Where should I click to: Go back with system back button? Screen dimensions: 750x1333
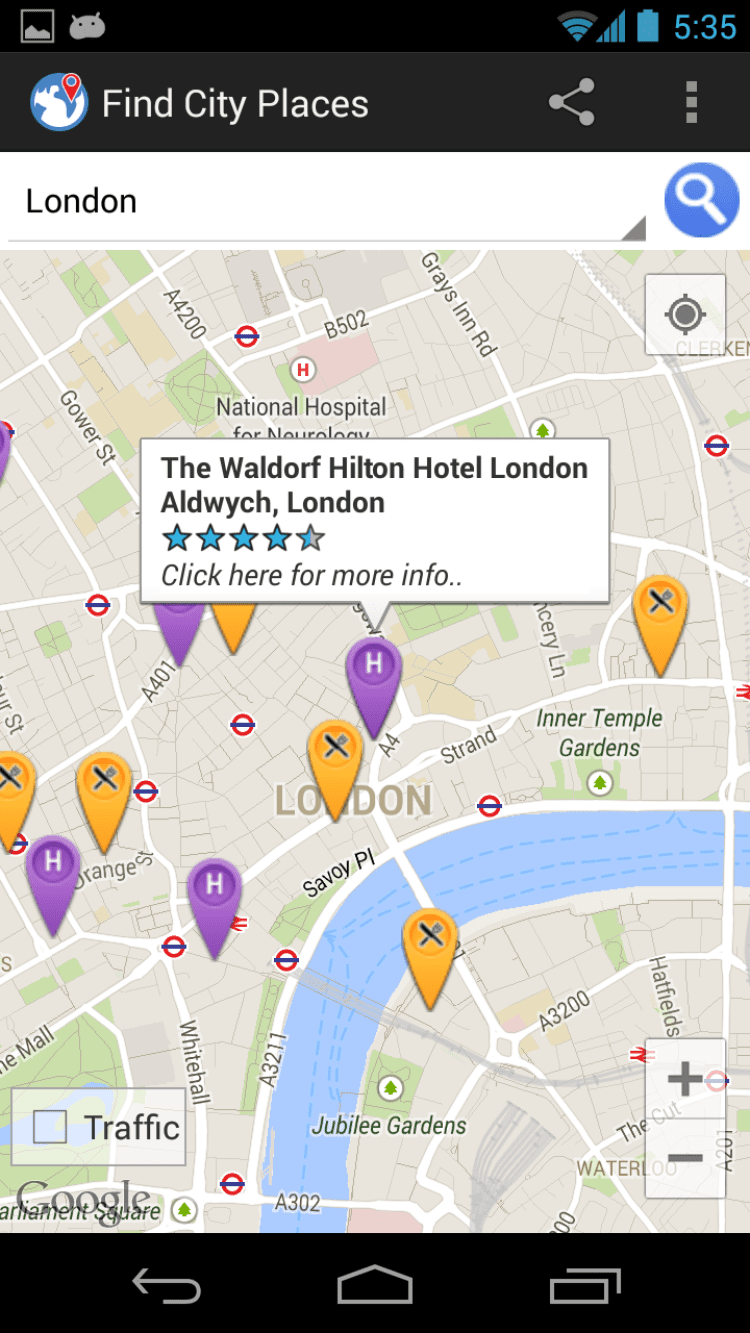click(167, 1286)
